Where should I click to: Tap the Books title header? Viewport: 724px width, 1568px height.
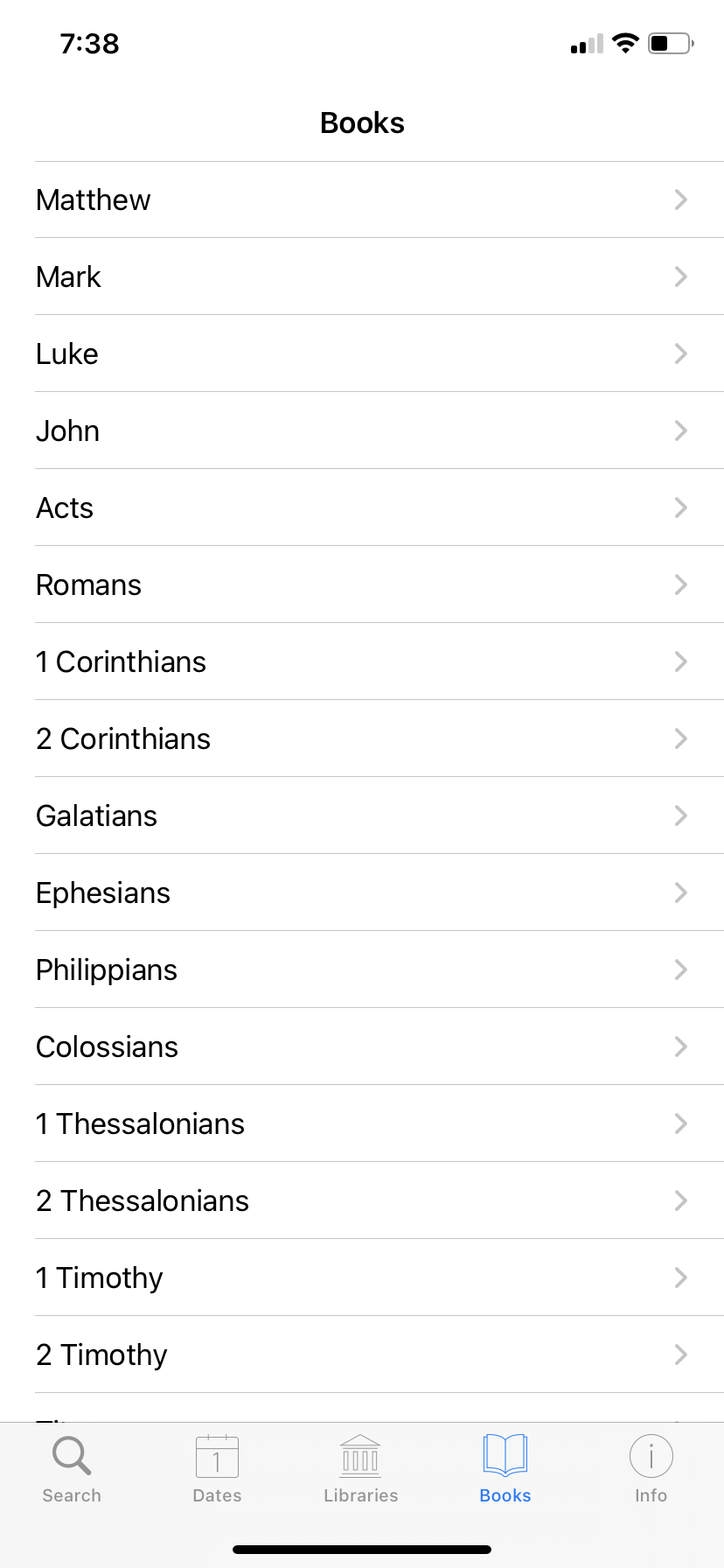pyautogui.click(x=362, y=122)
